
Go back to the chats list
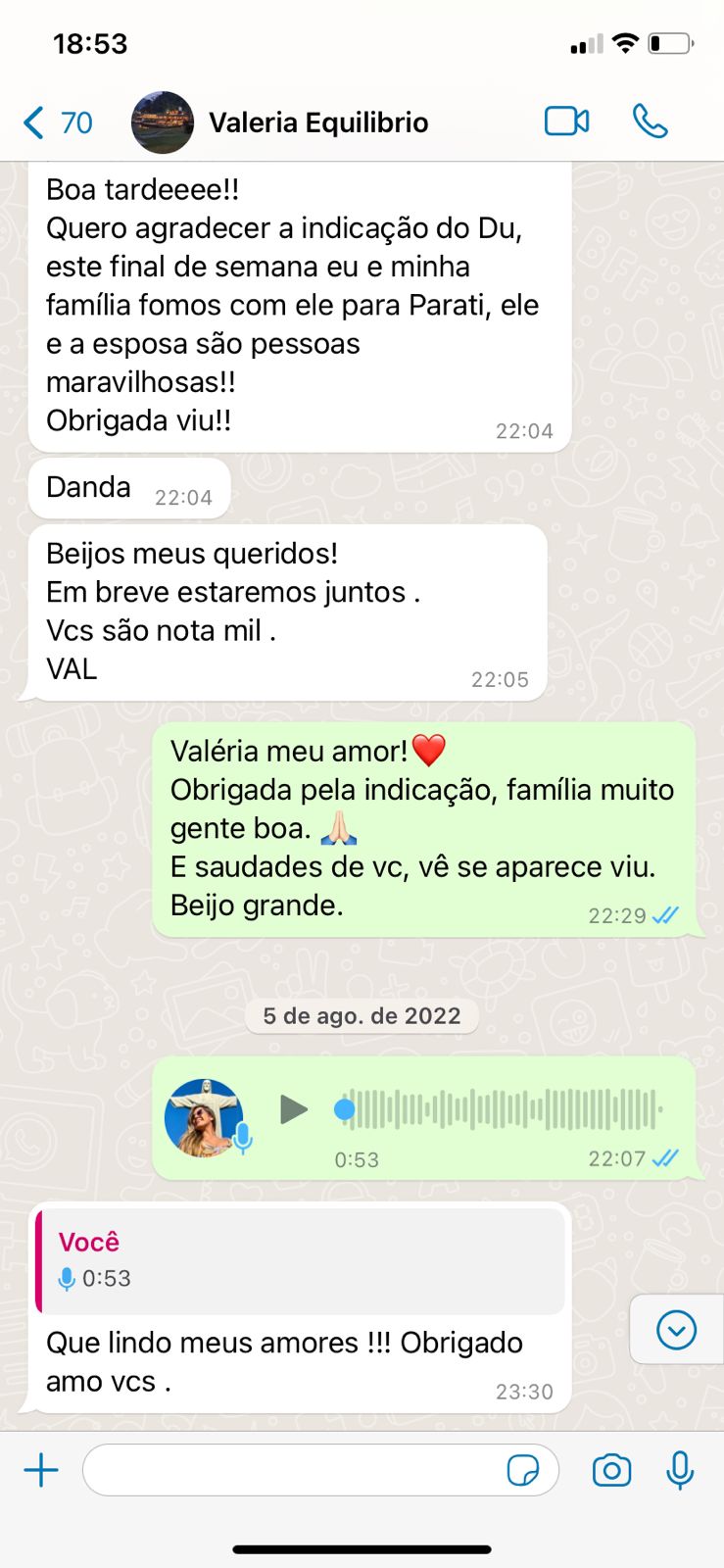pos(55,122)
